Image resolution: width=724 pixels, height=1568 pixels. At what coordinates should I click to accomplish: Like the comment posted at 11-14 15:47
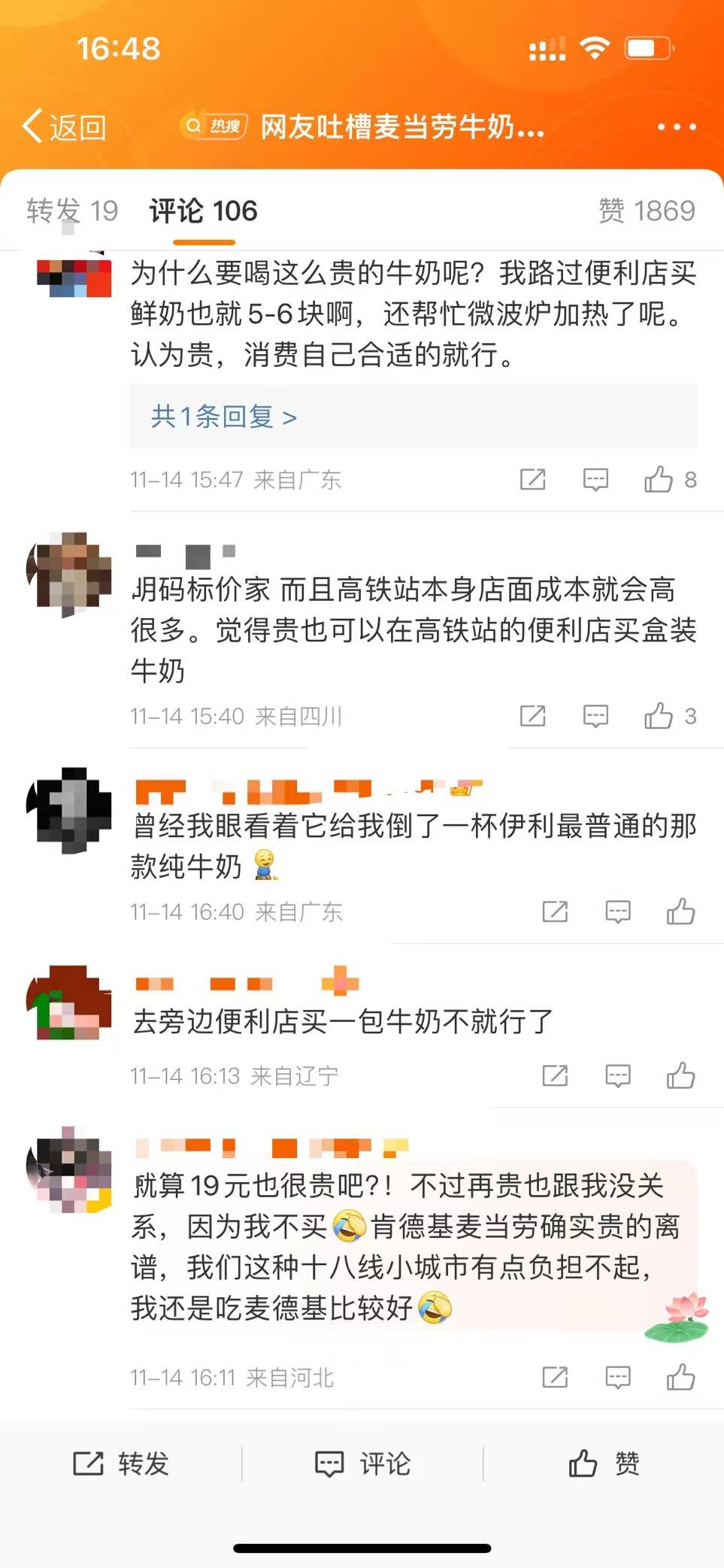tap(659, 479)
